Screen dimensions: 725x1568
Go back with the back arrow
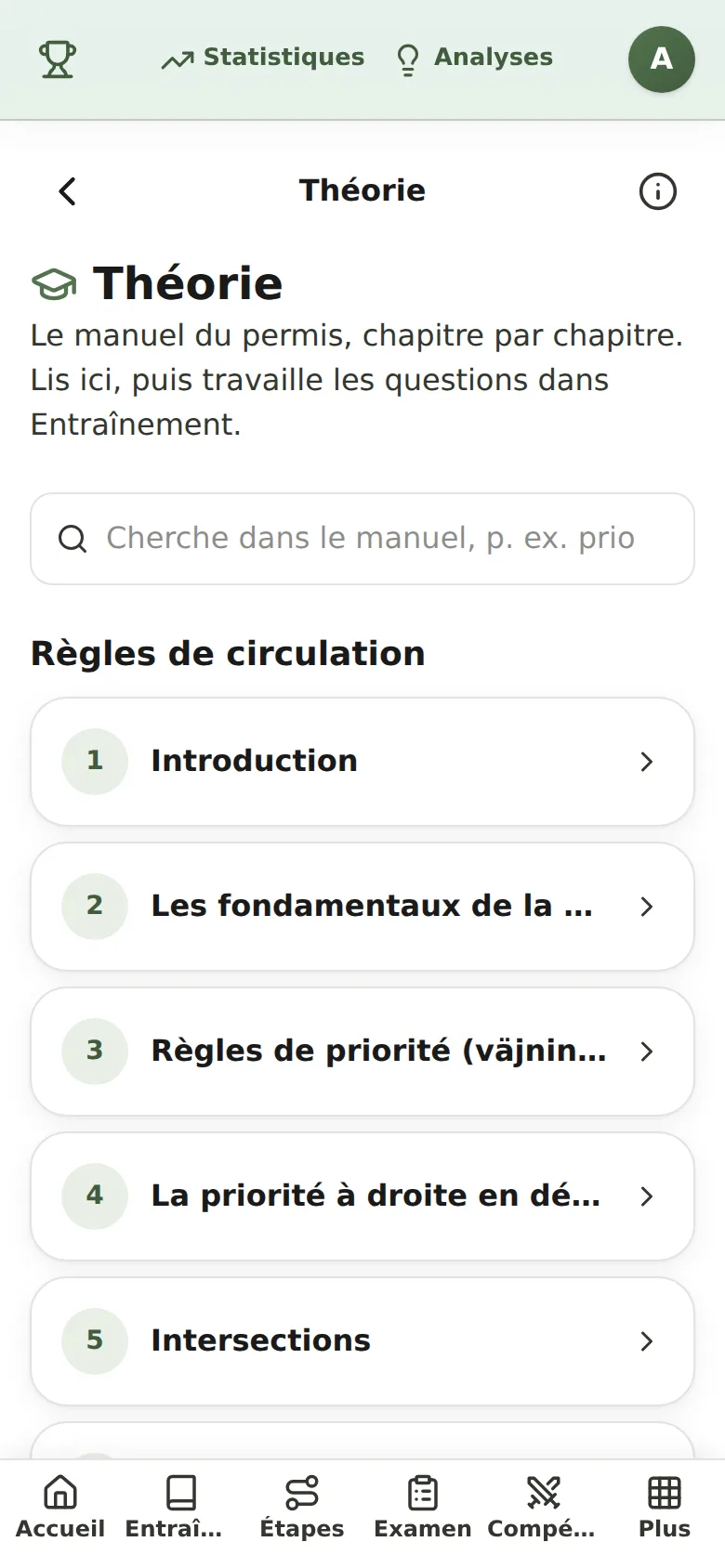pos(67,191)
